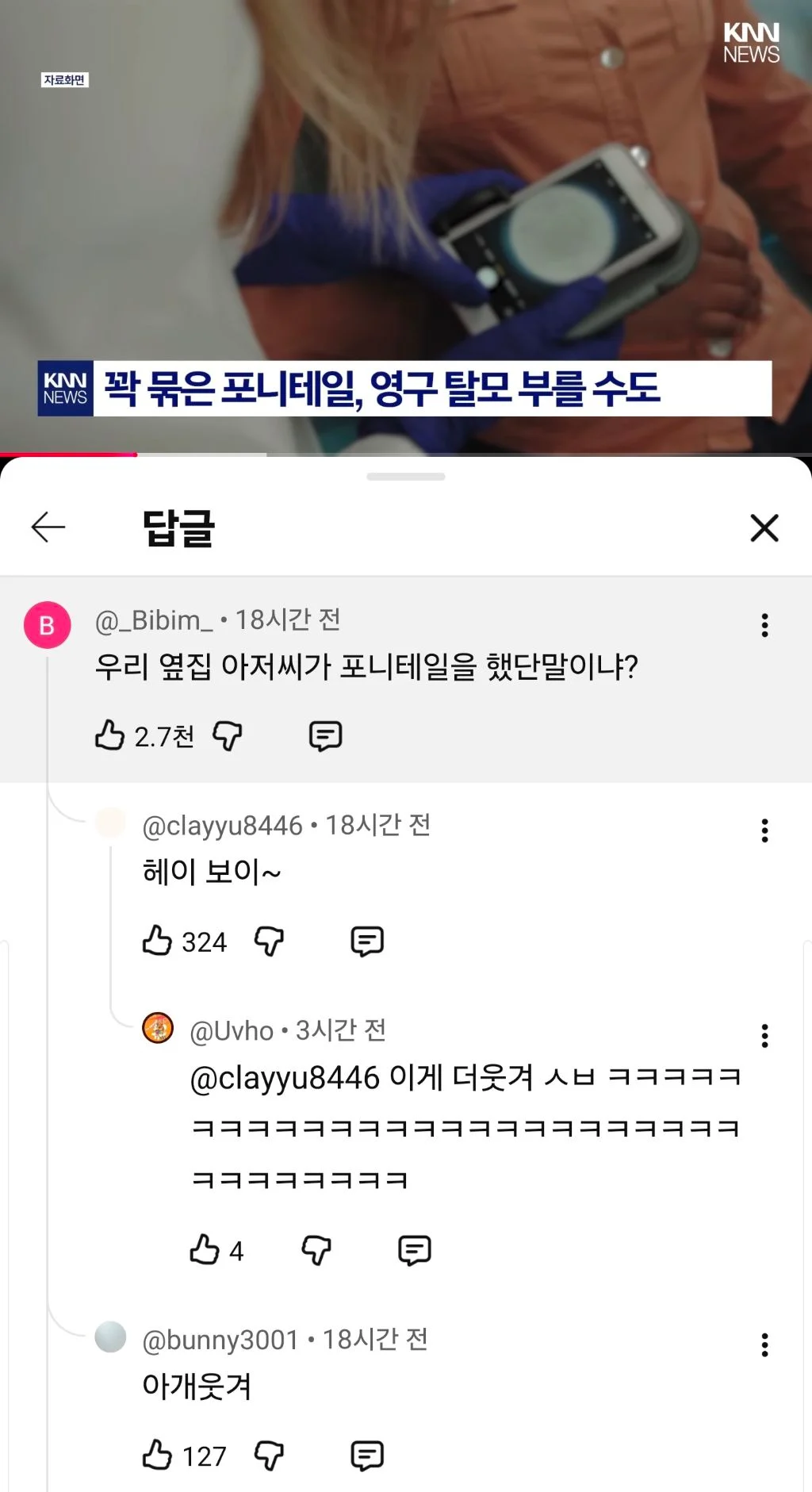Image resolution: width=812 pixels, height=1492 pixels.
Task: Go back from the 답글 replies panel
Action: tap(48, 527)
